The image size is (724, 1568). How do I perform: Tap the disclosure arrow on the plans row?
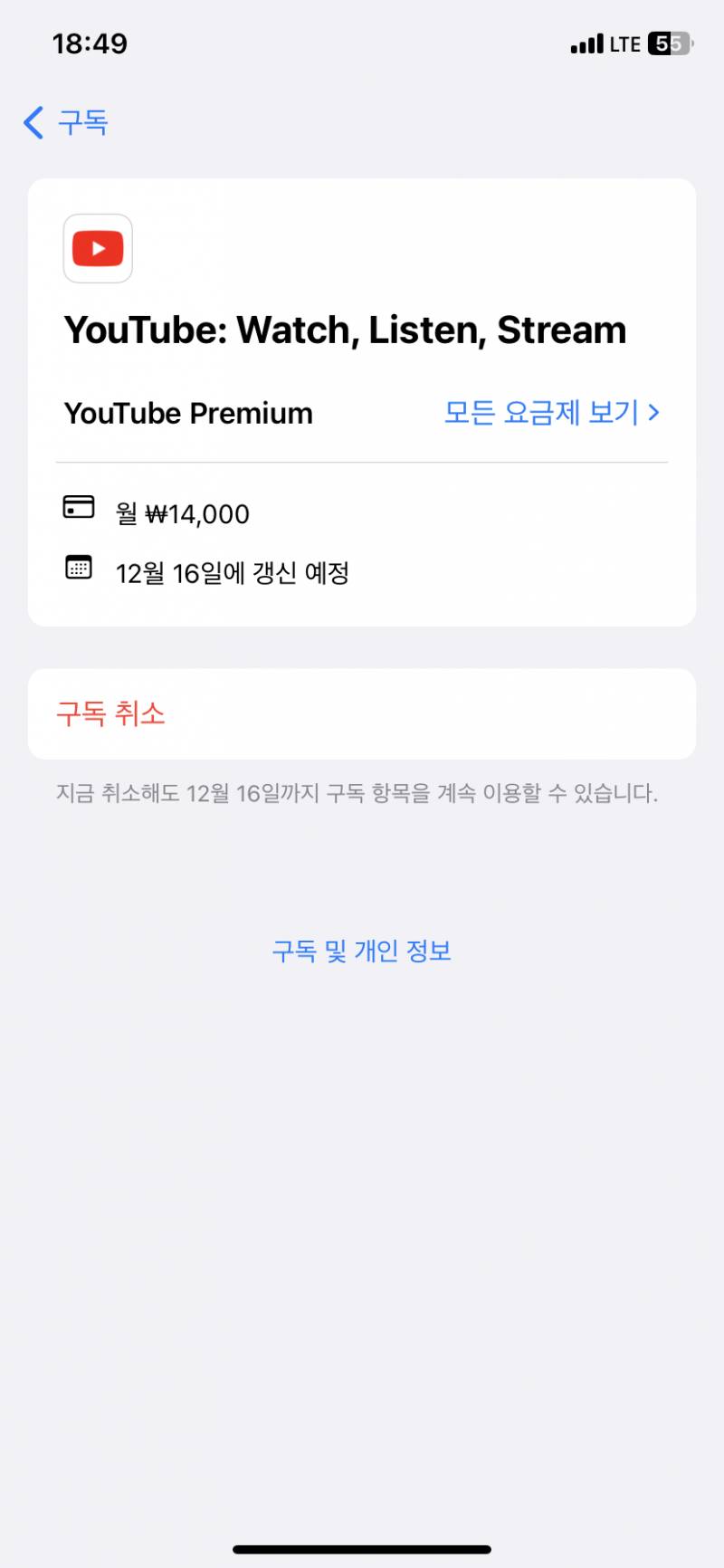[654, 413]
